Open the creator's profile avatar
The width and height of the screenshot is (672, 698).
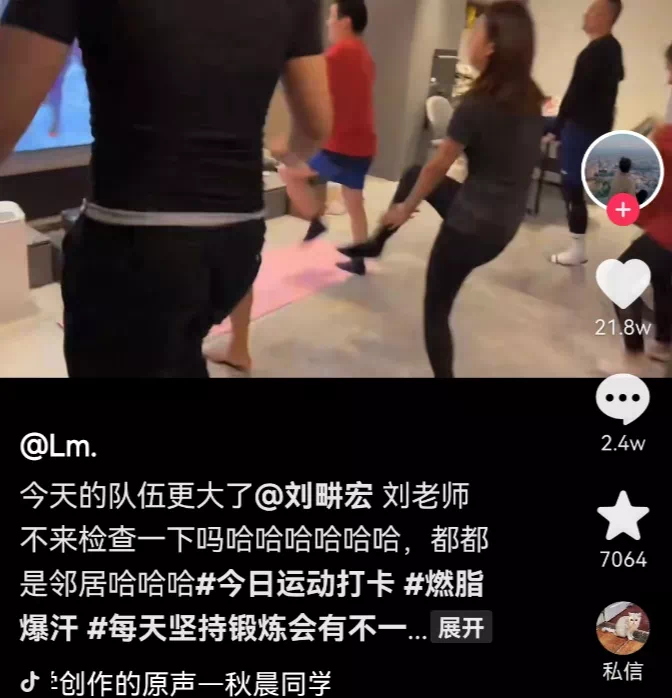point(622,168)
